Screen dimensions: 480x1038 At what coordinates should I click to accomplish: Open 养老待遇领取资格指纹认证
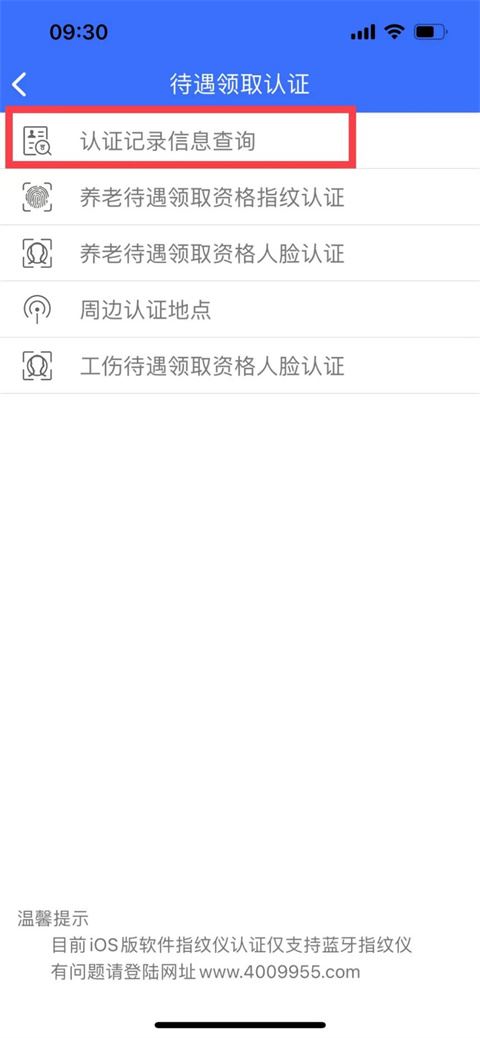[240, 197]
